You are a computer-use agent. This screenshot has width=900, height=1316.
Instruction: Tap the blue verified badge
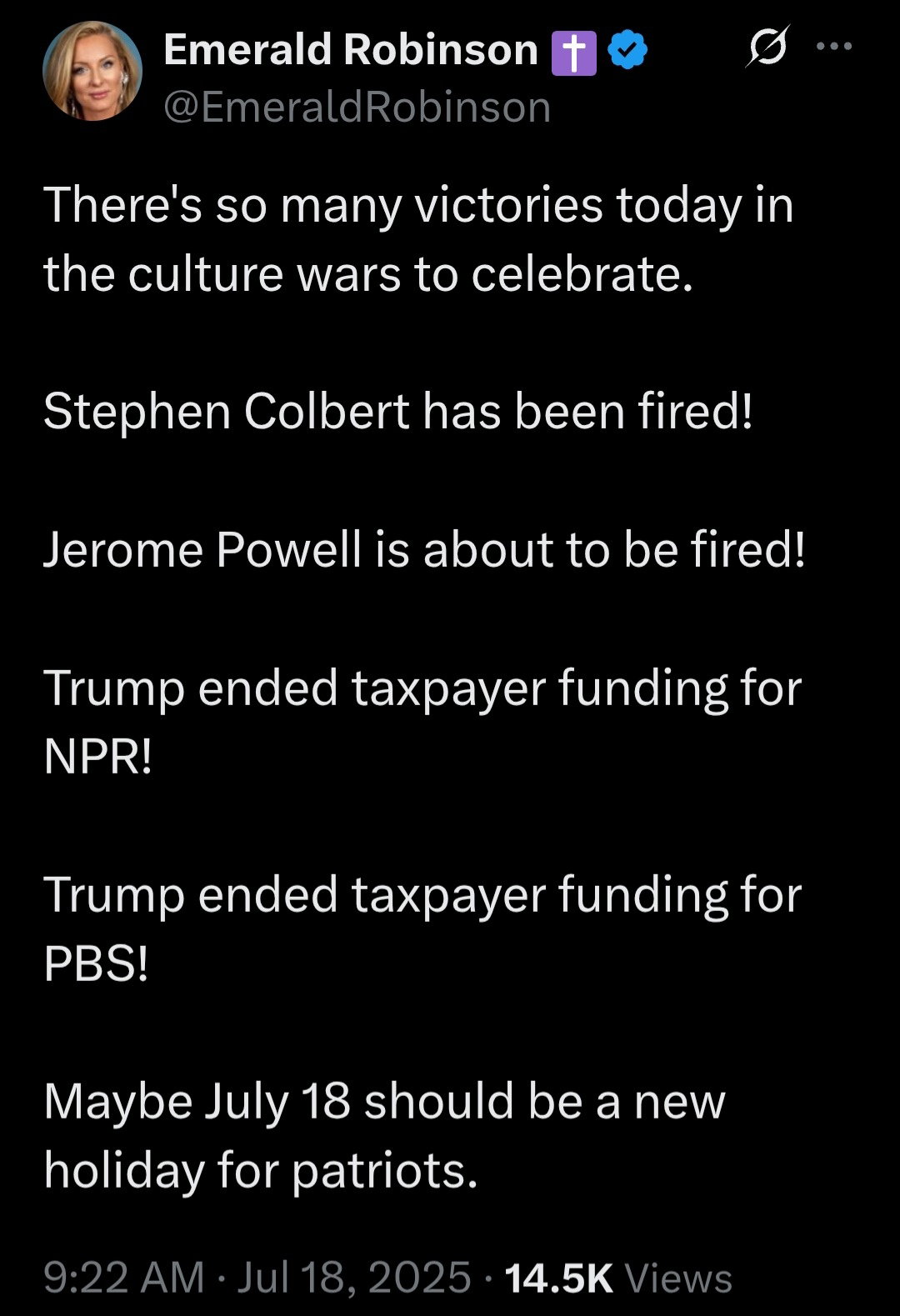[x=628, y=51]
